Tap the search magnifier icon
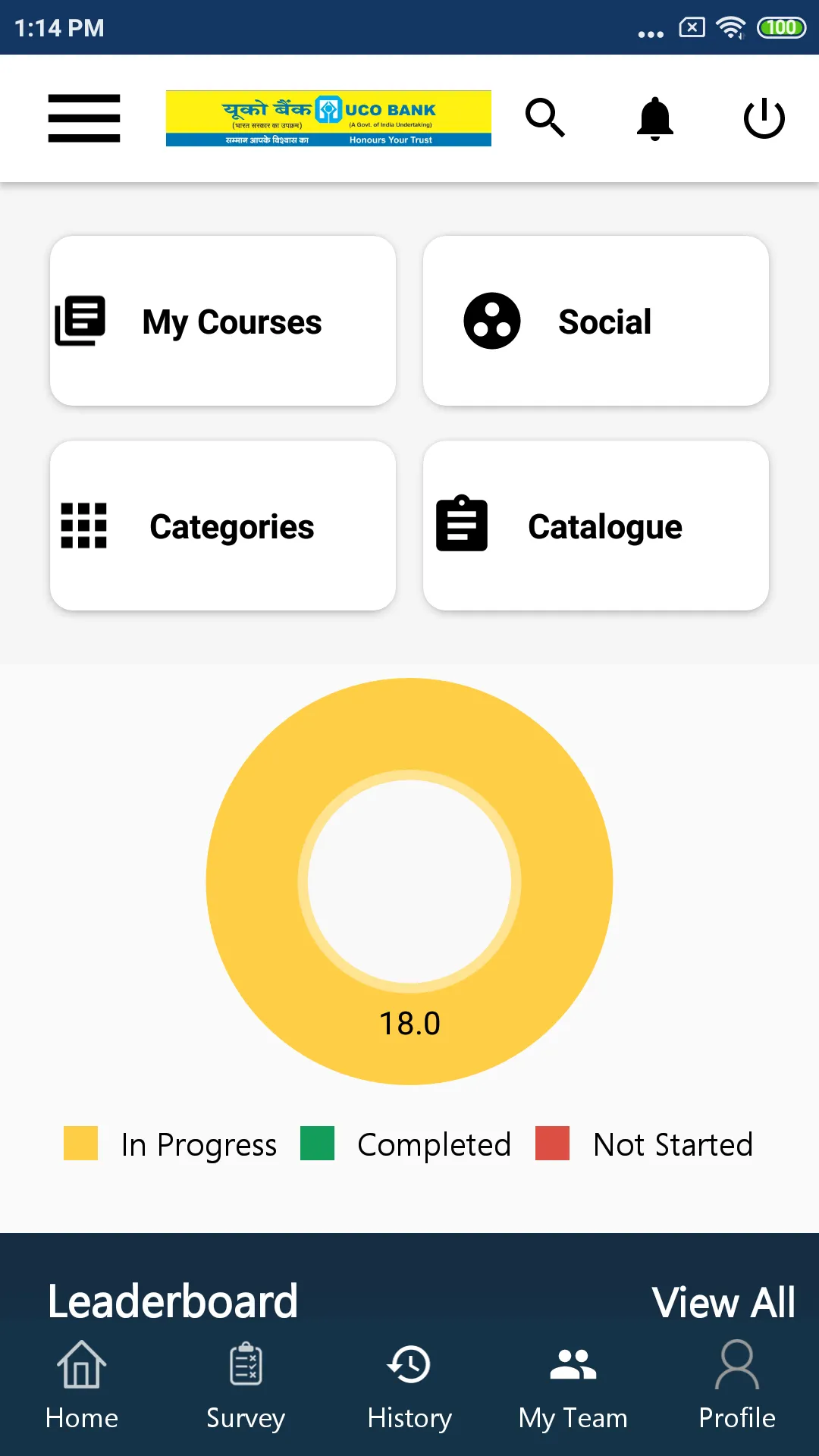Image resolution: width=819 pixels, height=1456 pixels. pos(545,118)
